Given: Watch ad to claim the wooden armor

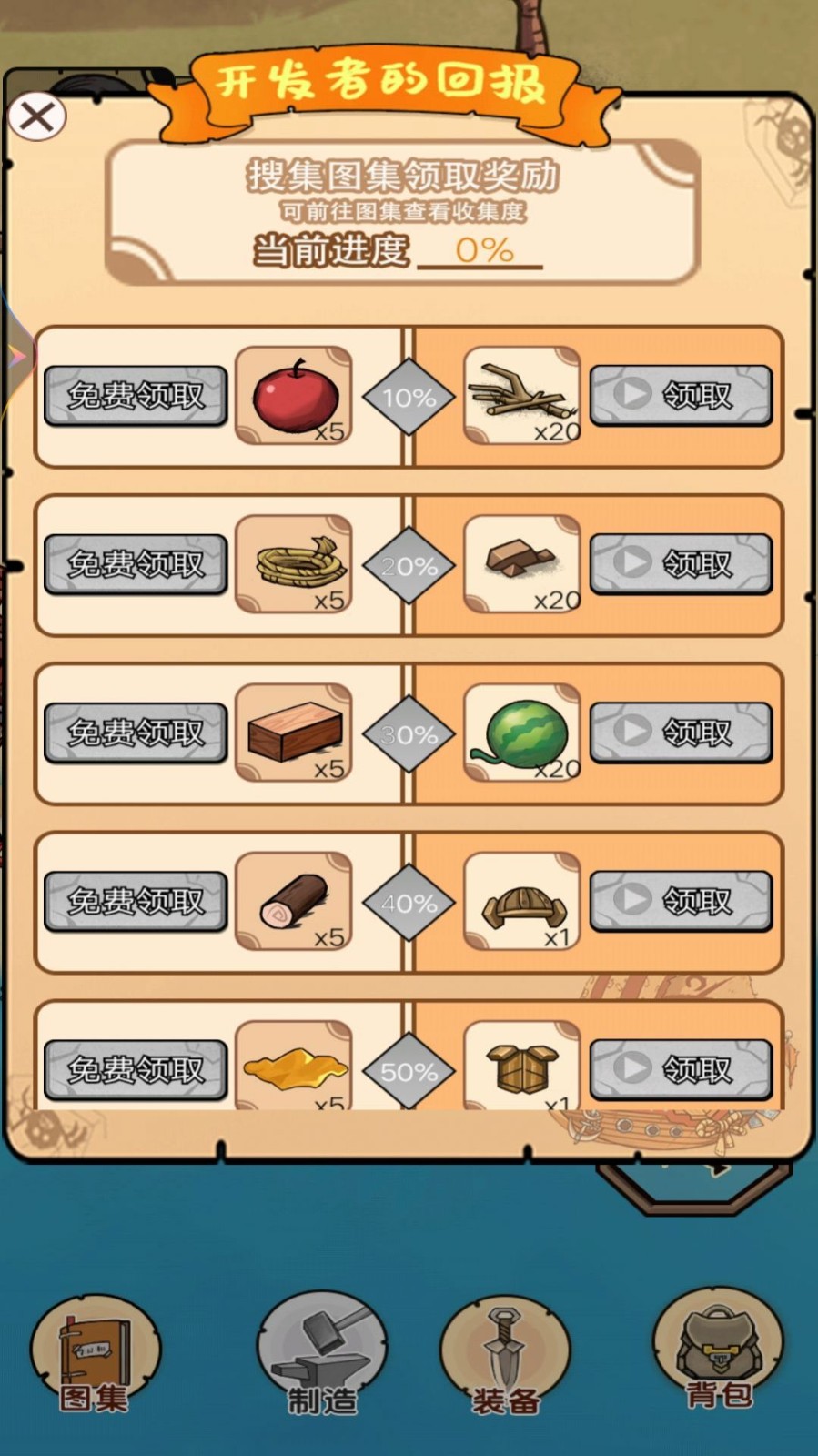Looking at the screenshot, I should click(681, 1068).
